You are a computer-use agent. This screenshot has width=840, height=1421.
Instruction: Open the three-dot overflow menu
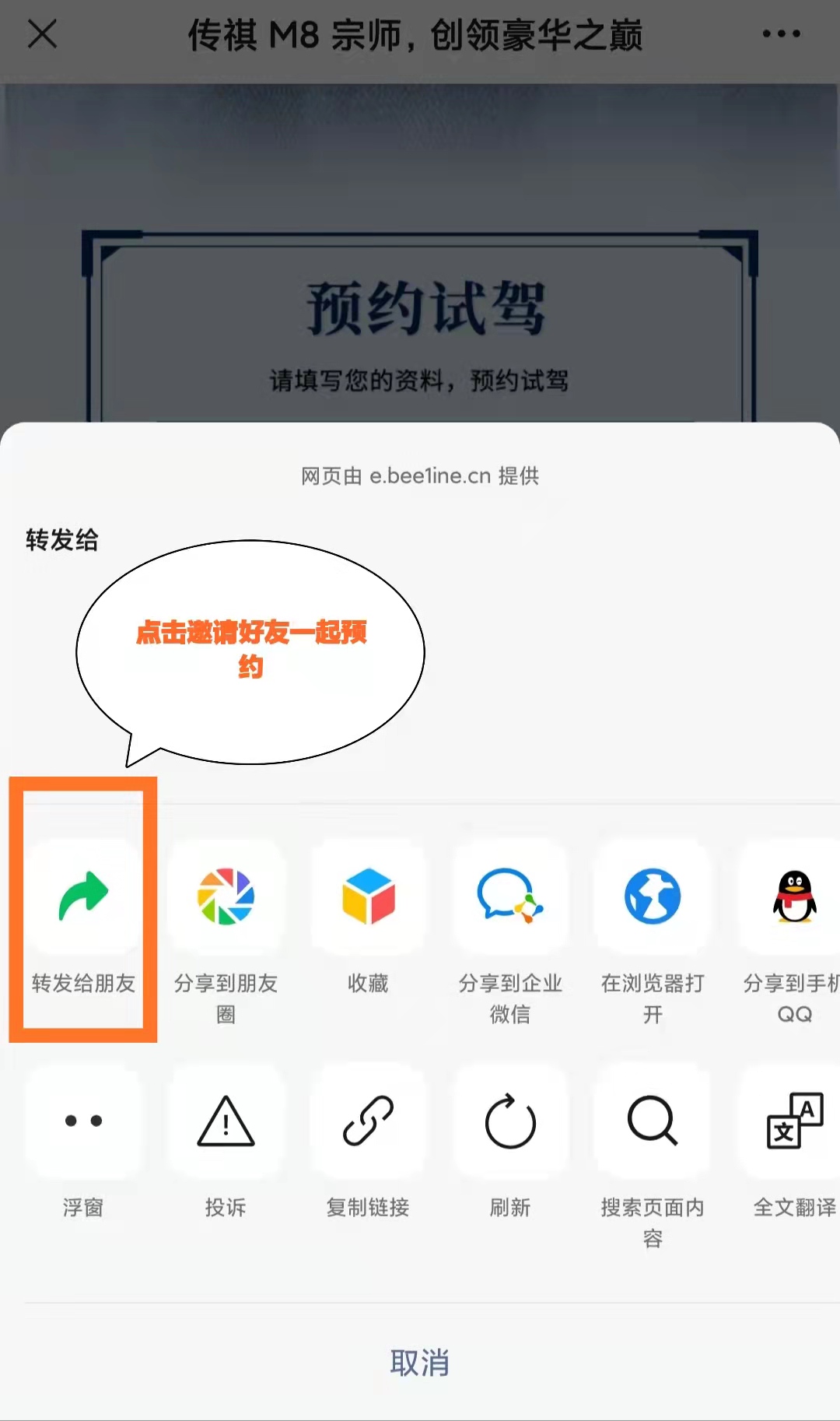781,34
